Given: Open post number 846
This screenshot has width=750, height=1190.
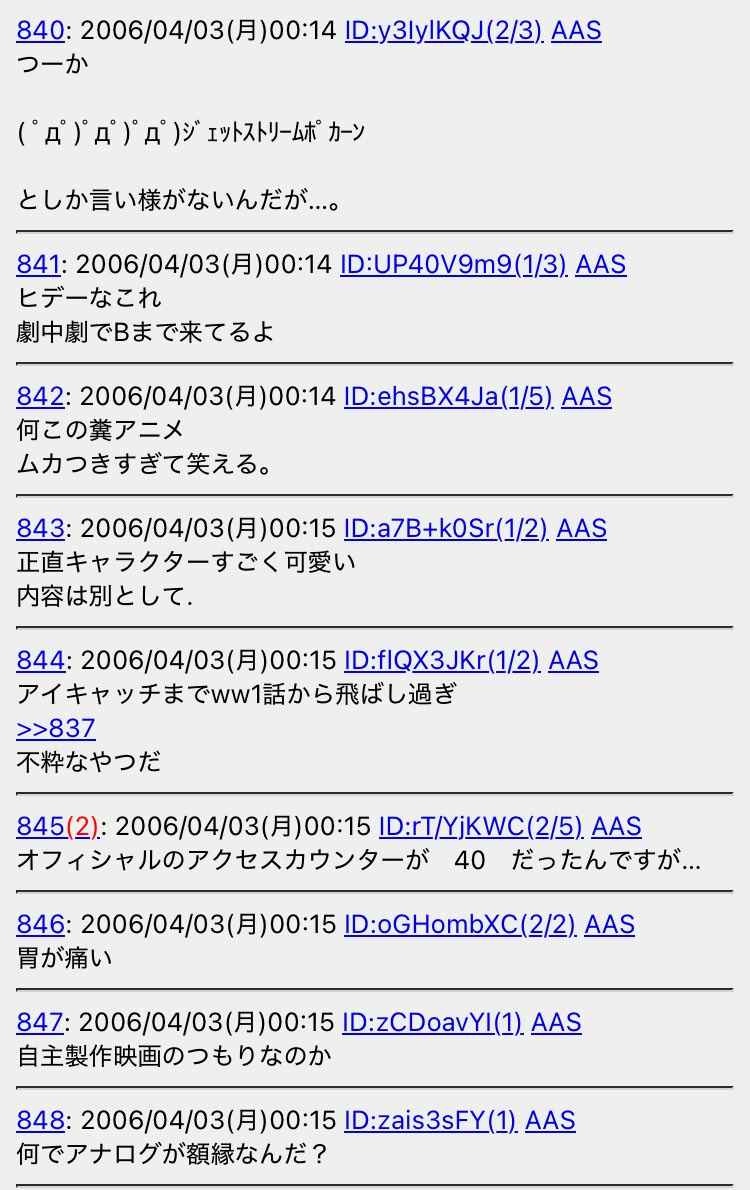Looking at the screenshot, I should 41,924.
